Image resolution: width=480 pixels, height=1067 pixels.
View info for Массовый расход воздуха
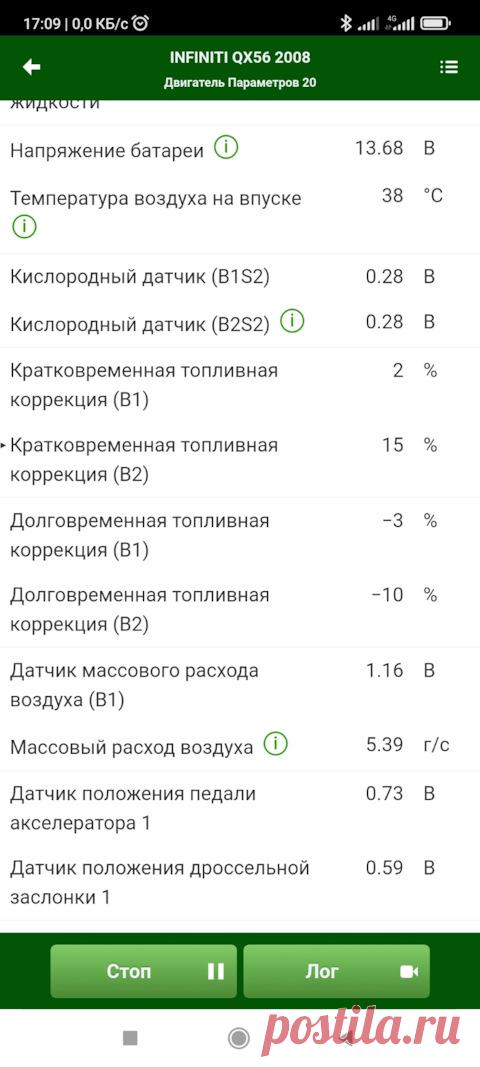[275, 744]
